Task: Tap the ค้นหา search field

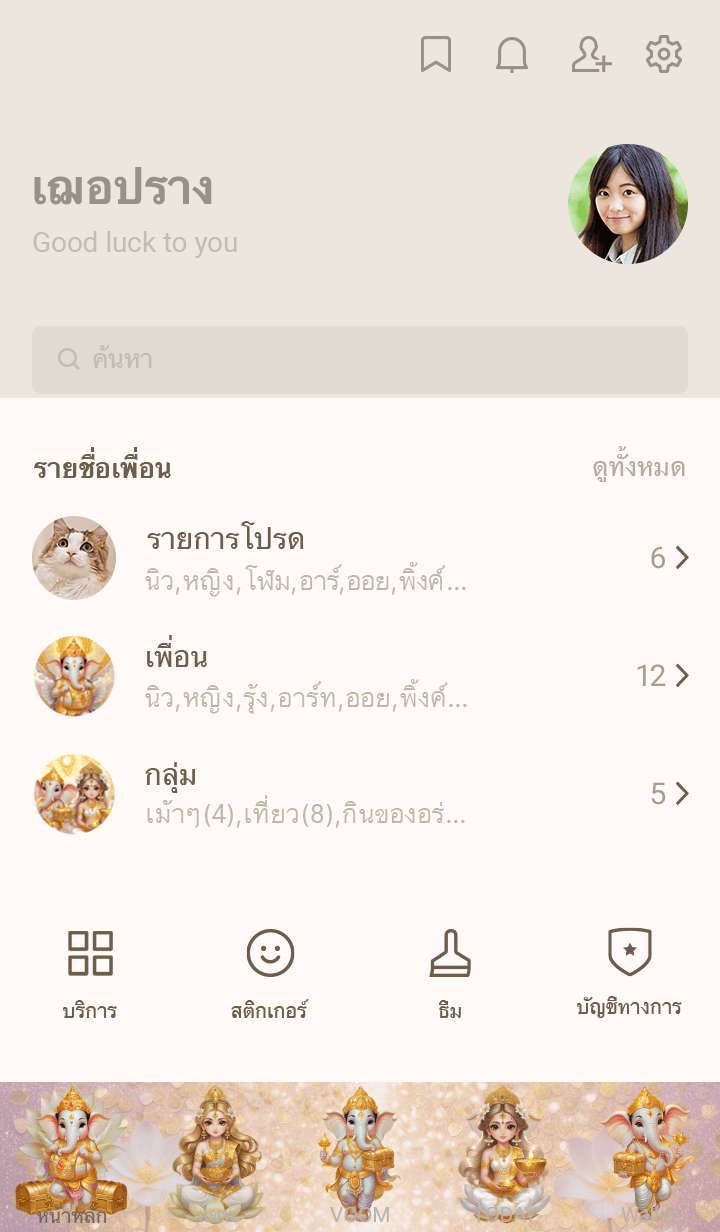Action: [x=360, y=360]
